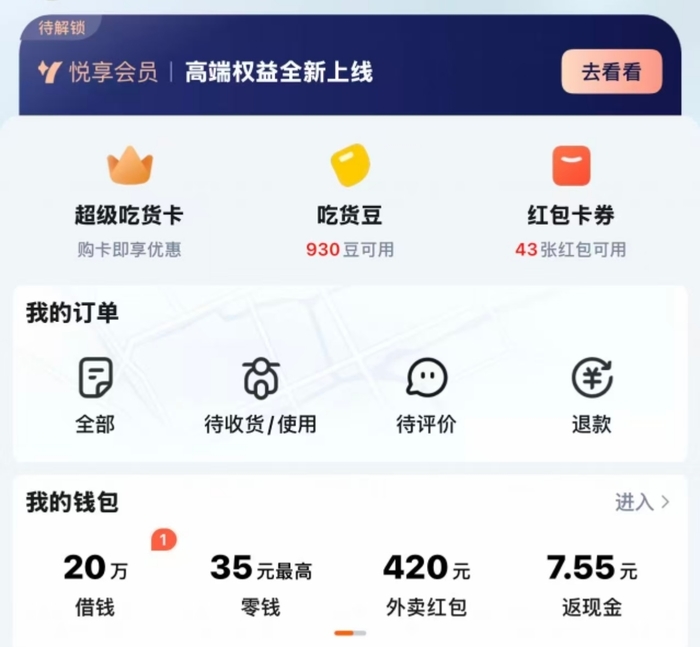This screenshot has height=647, width=700.
Task: Enter wallet via 进入 link
Action: click(x=642, y=502)
